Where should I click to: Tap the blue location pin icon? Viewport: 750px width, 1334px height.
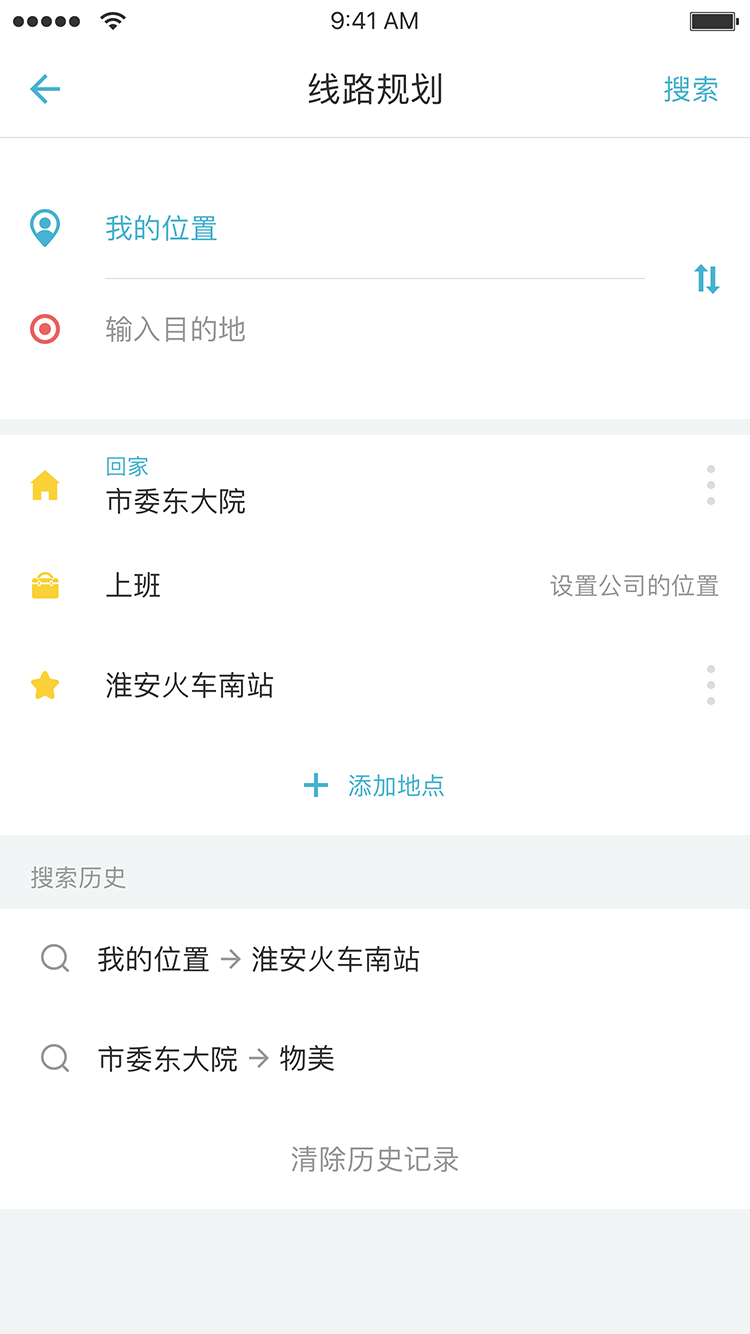44,227
